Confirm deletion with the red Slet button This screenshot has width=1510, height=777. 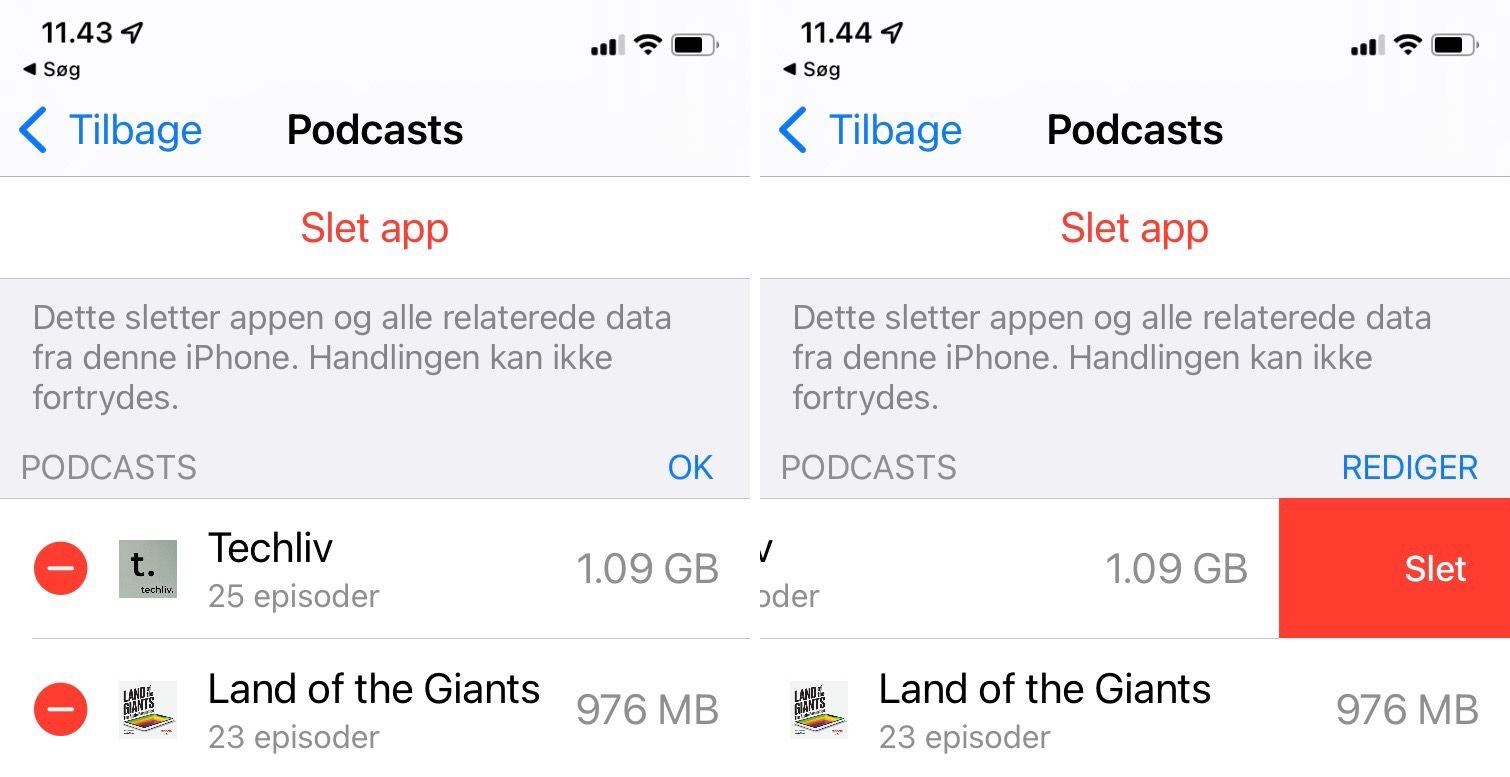(x=1434, y=568)
